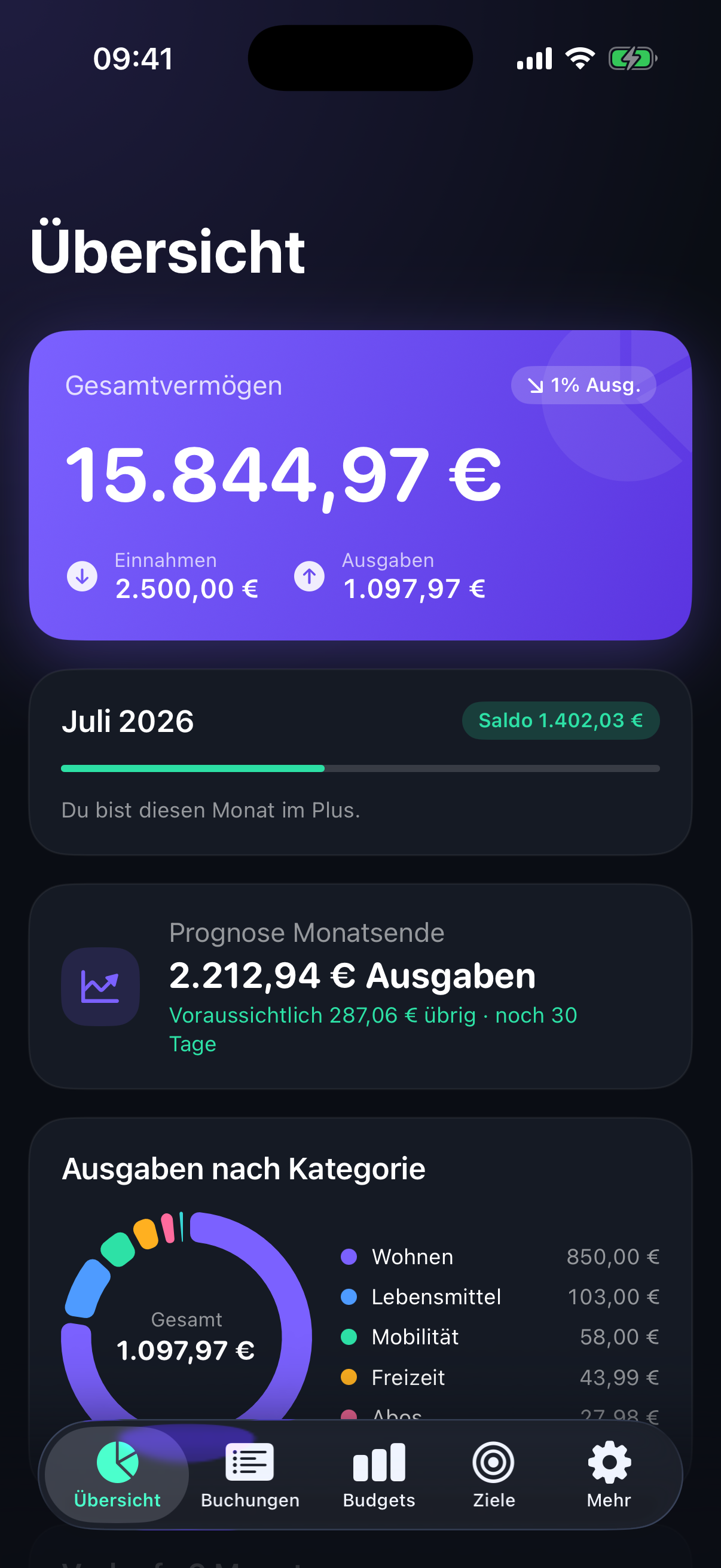Switch to the Buchungen tab

(250, 1475)
